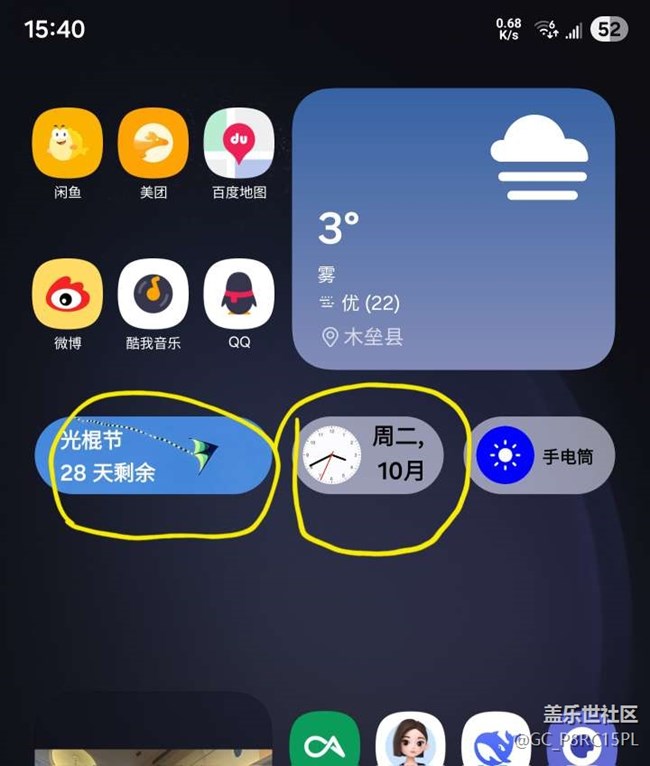Open the 光棍节 countdown widget
This screenshot has width=650, height=766.
tap(154, 455)
